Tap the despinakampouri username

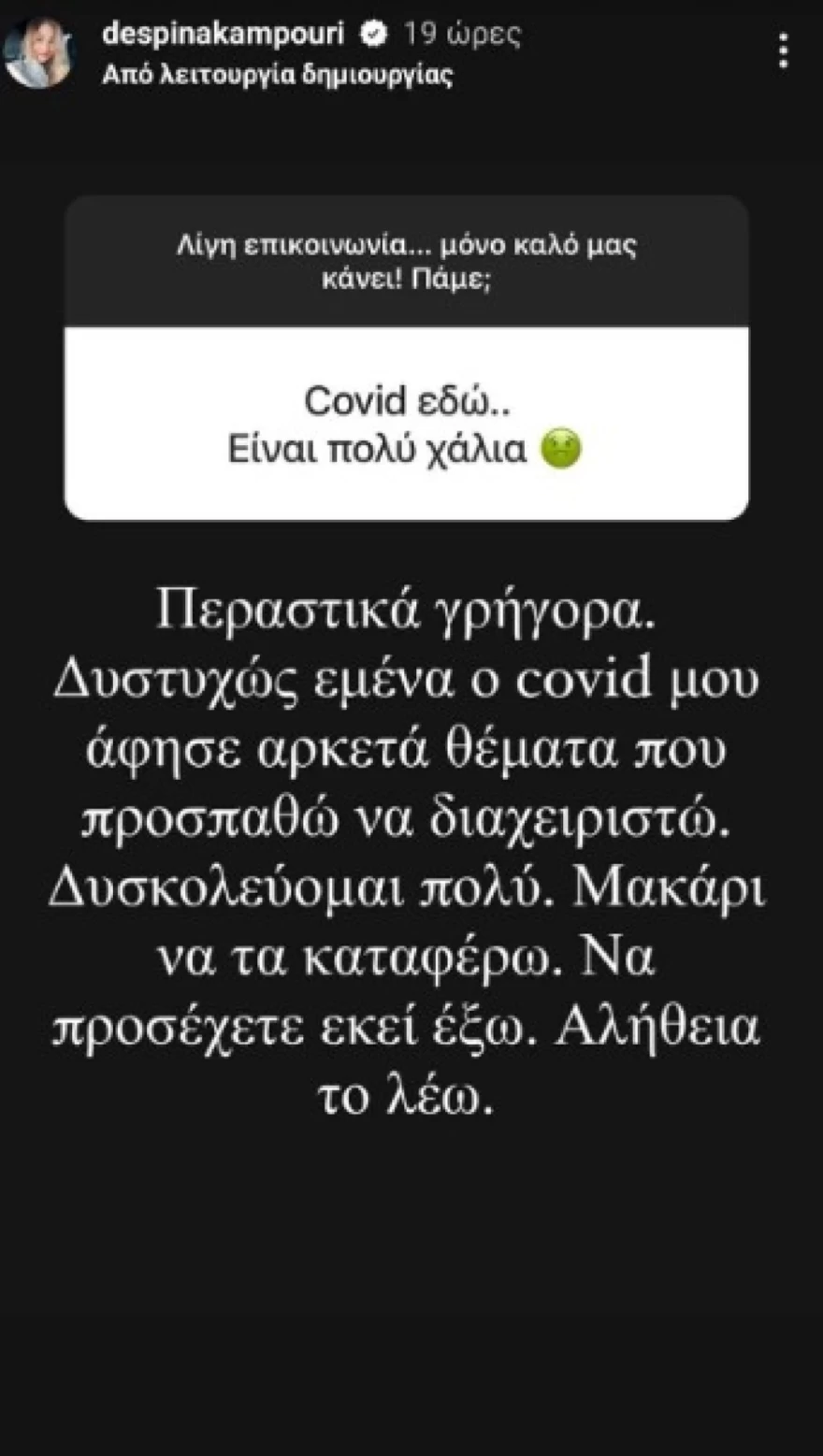(x=223, y=34)
